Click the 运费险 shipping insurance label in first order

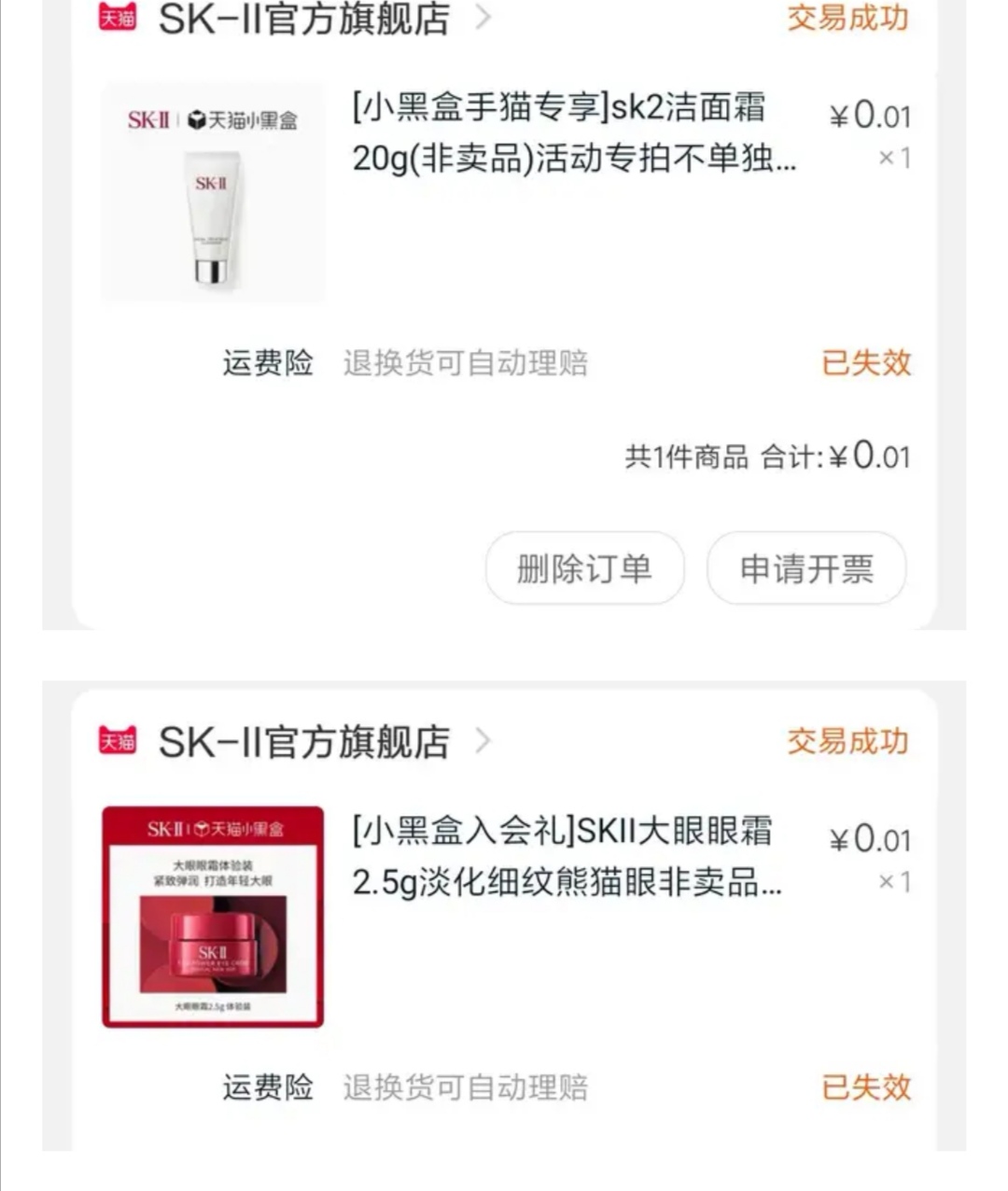pos(268,363)
